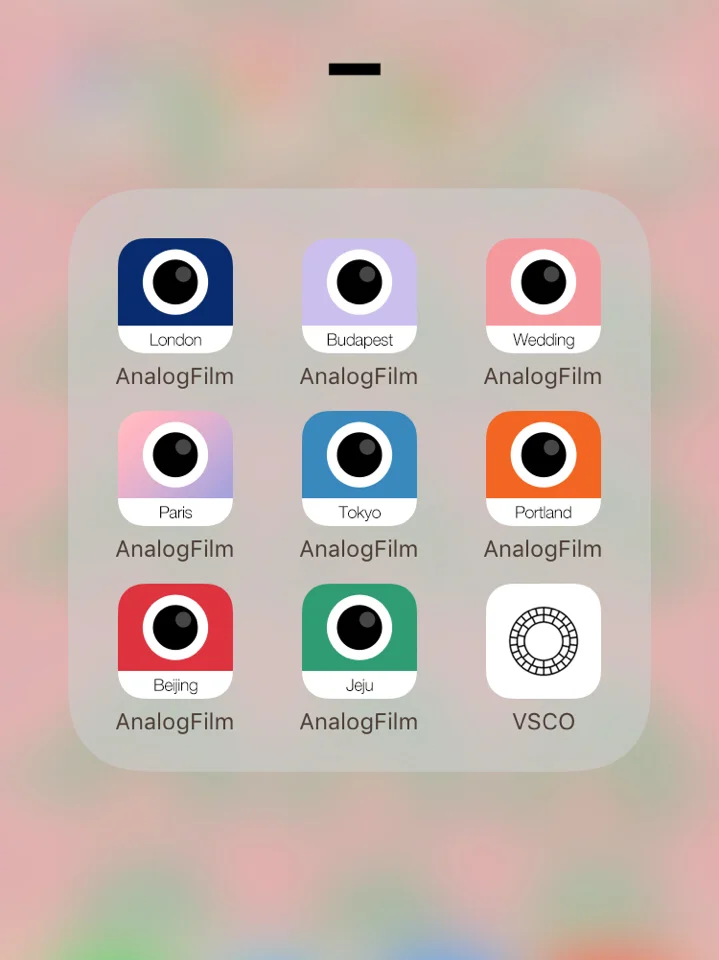
Task: Open the VSCO app
Action: point(543,641)
